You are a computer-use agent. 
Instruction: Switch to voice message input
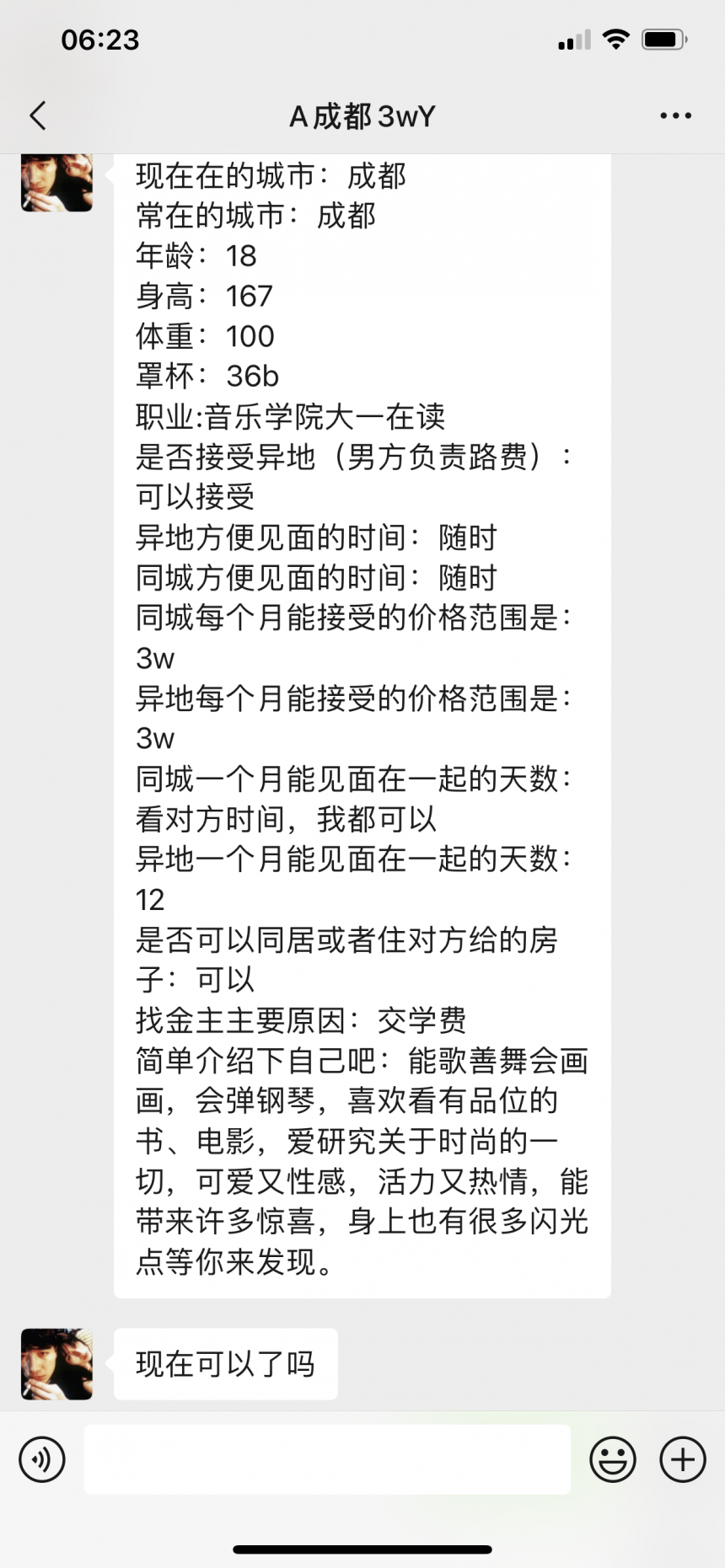(x=42, y=1458)
